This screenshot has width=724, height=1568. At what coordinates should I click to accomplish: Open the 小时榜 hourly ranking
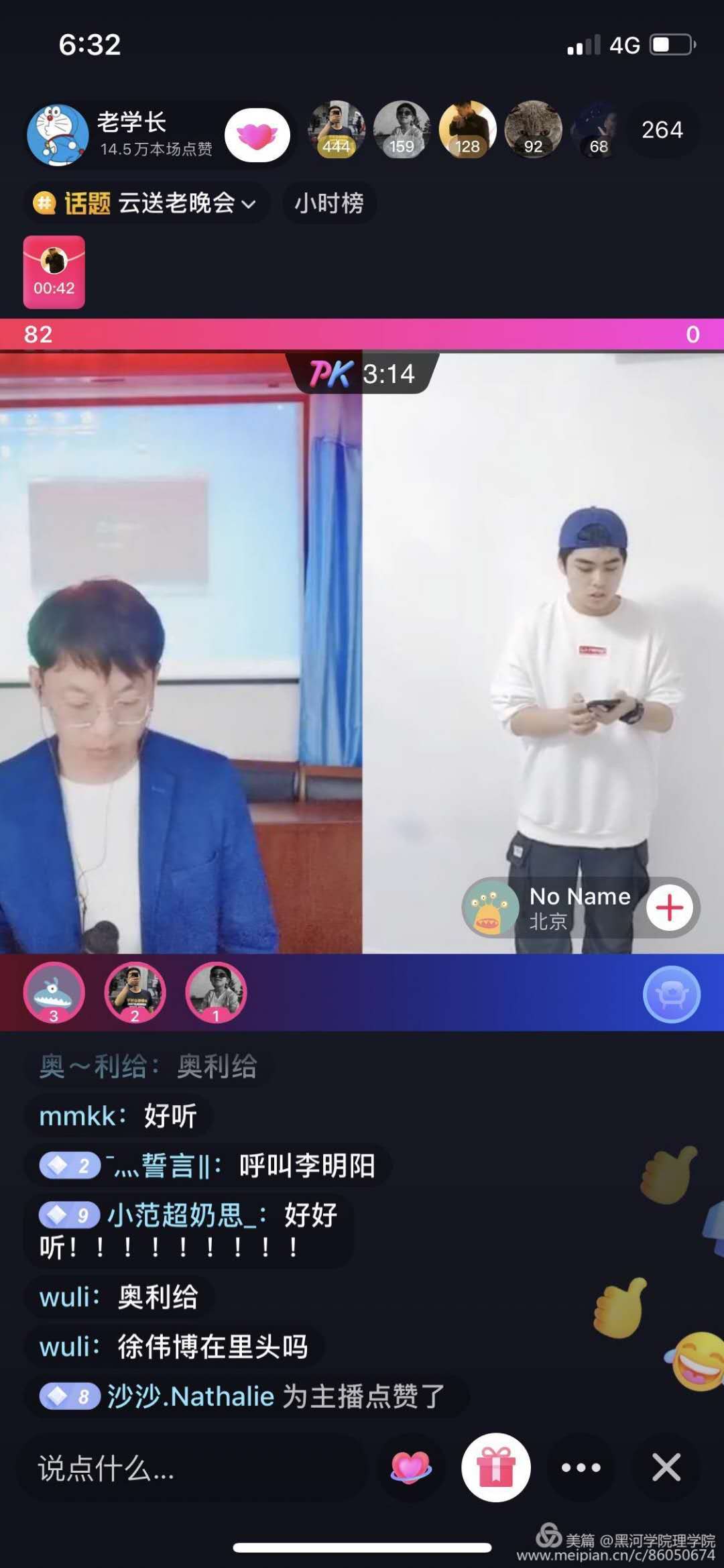[329, 203]
